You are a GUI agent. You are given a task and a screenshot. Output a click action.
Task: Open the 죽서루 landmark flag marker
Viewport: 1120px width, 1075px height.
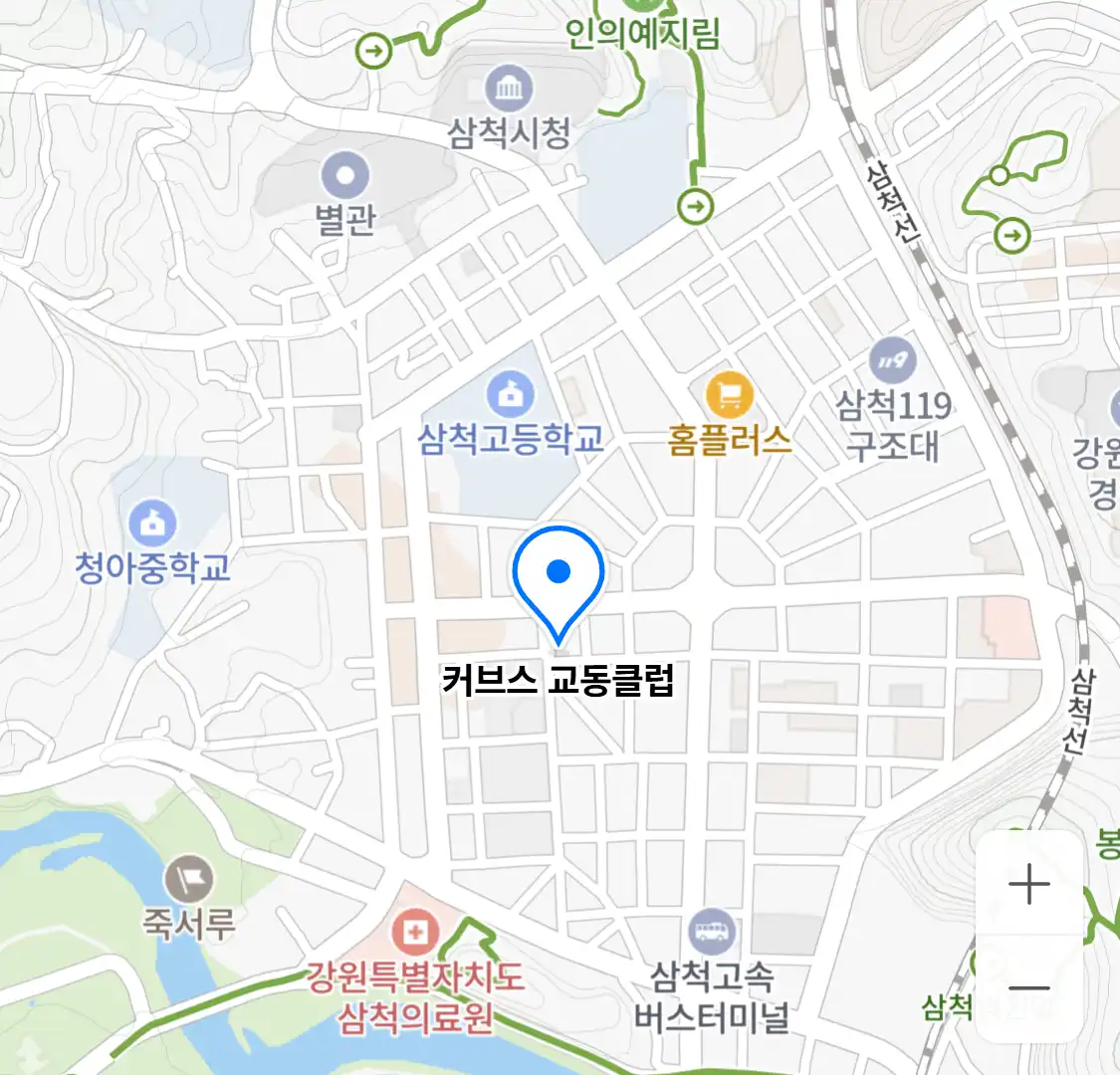click(188, 878)
